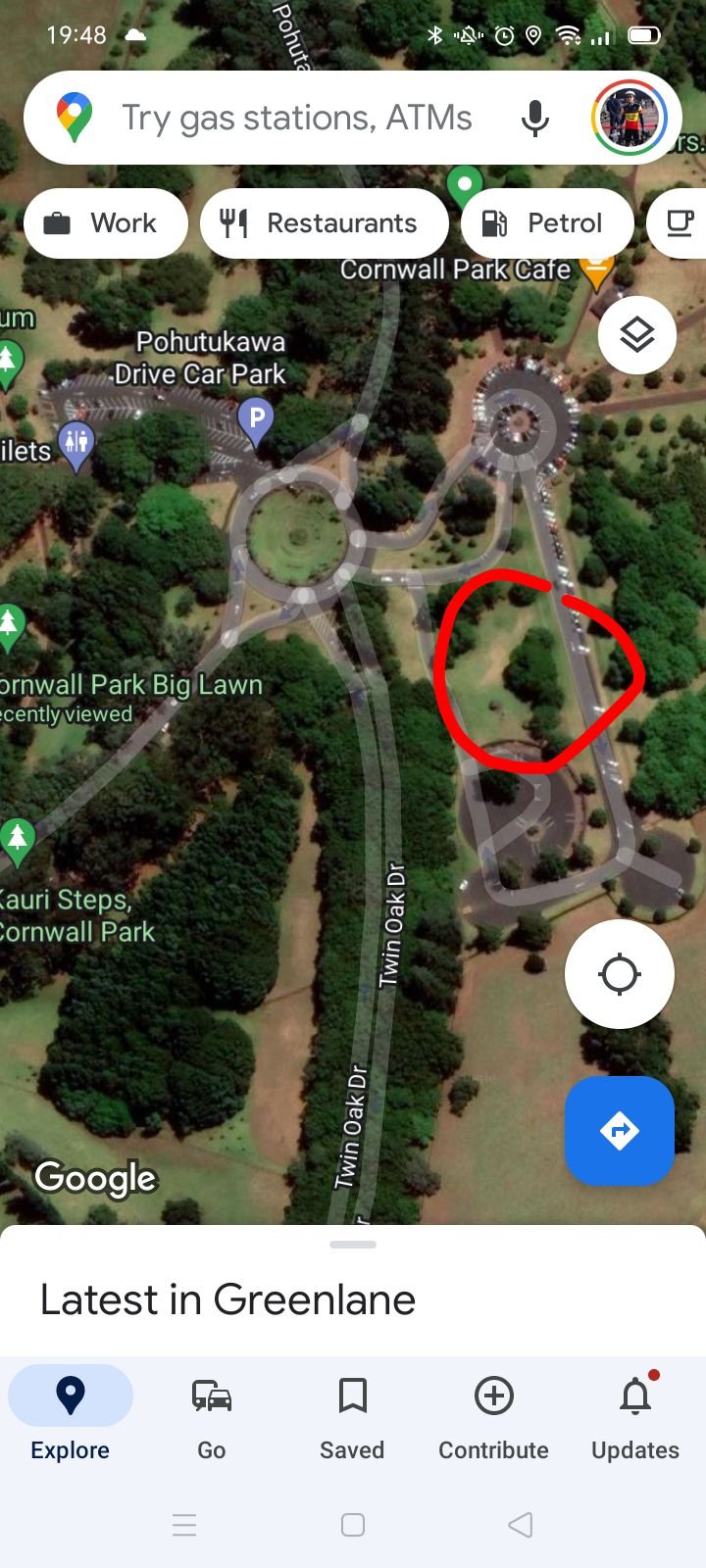Open directions with the blue arrow button
The width and height of the screenshot is (706, 1568).
pyautogui.click(x=619, y=1131)
